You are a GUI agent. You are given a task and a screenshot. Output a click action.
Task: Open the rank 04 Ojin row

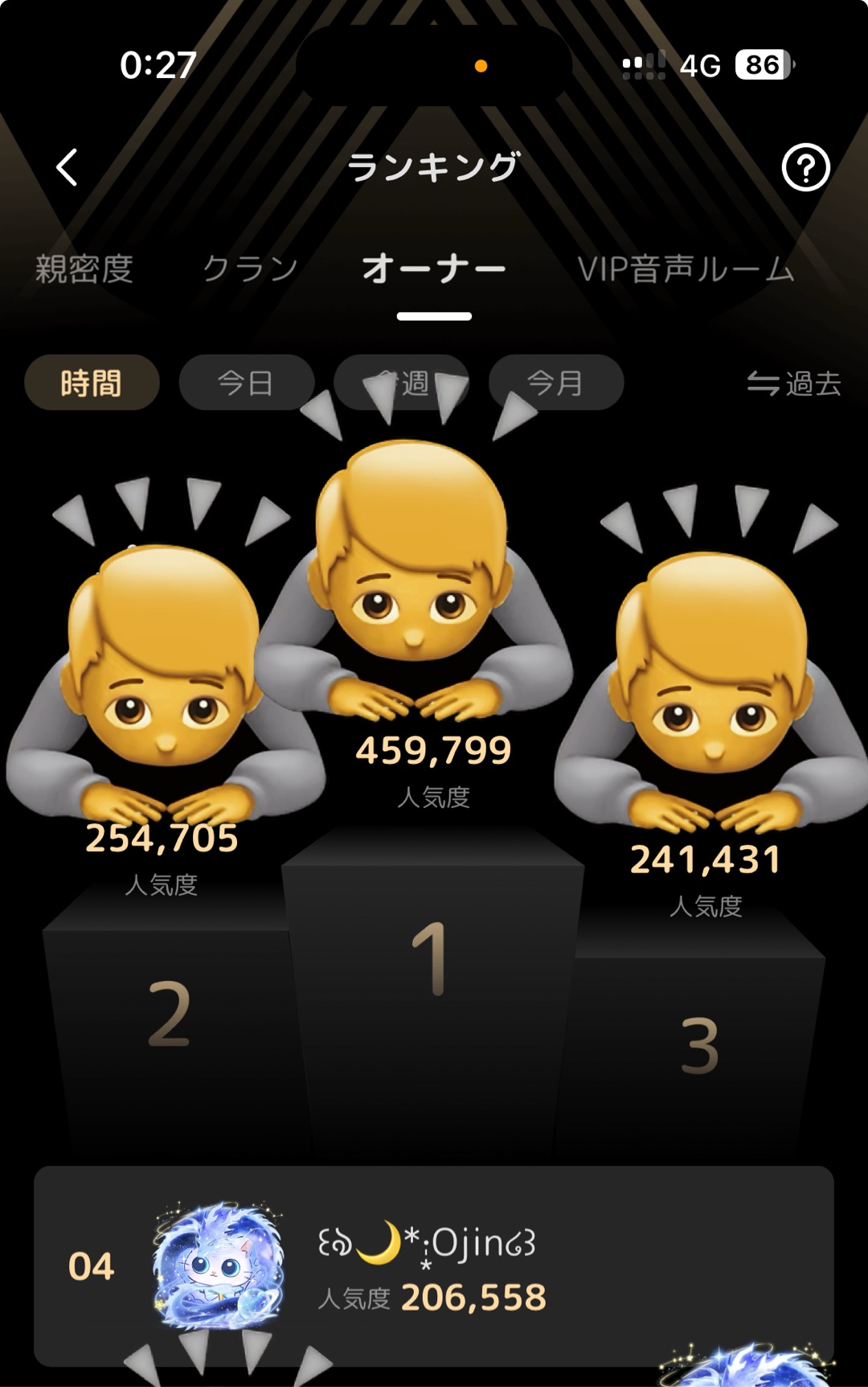[434, 1266]
